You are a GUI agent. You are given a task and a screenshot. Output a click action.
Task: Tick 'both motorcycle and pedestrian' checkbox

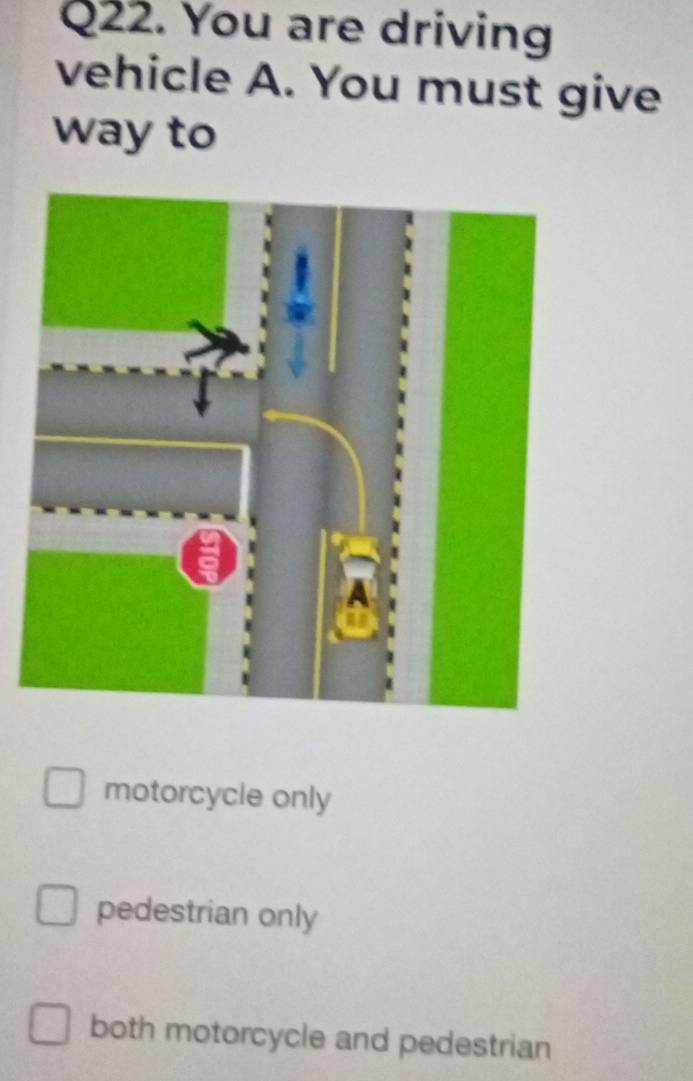[49, 1026]
